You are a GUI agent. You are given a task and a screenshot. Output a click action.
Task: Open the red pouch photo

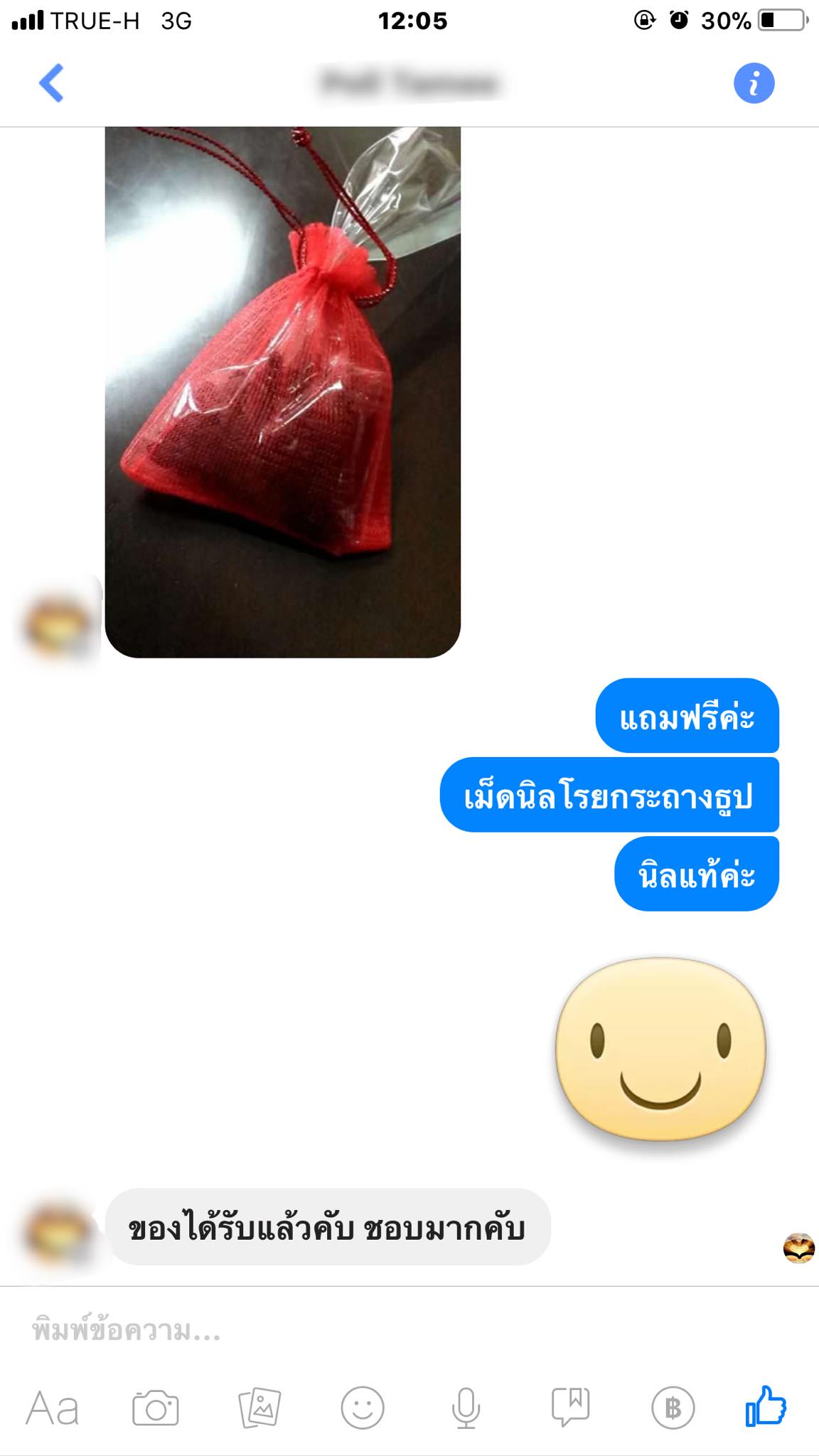click(x=283, y=391)
